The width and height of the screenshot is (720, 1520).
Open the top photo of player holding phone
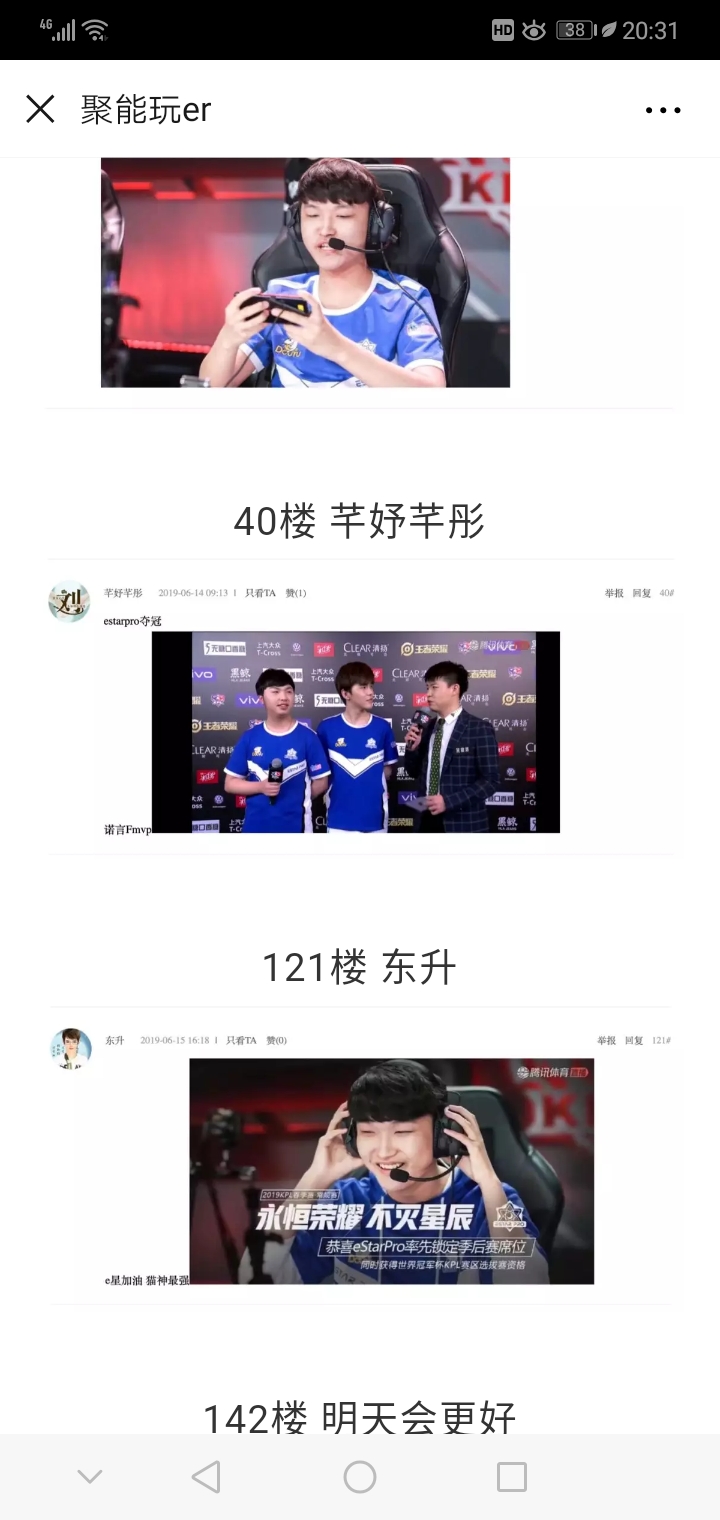tap(305, 272)
